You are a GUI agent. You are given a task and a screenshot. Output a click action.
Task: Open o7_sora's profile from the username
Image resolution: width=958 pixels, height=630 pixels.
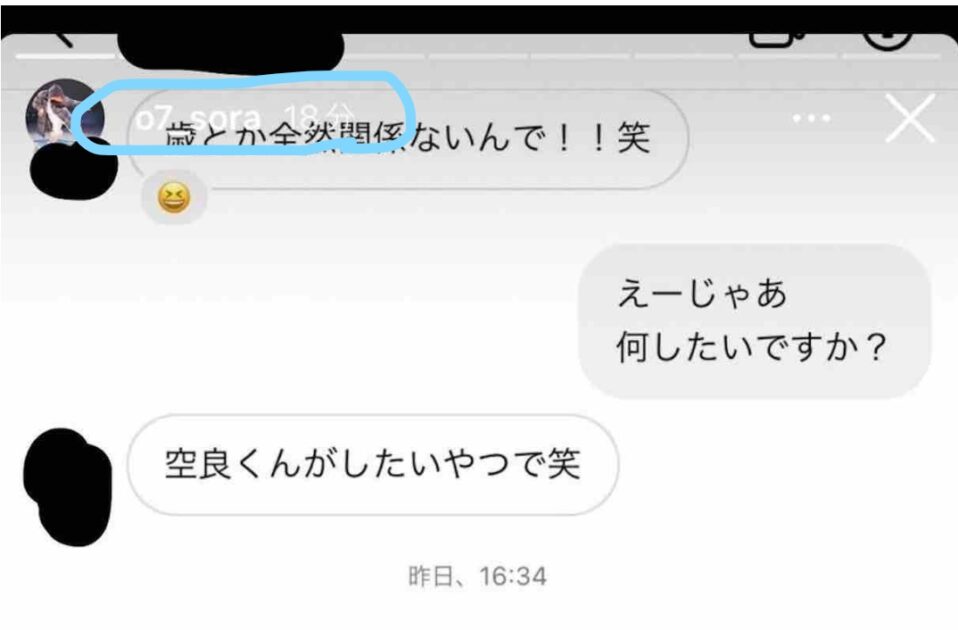point(199,118)
